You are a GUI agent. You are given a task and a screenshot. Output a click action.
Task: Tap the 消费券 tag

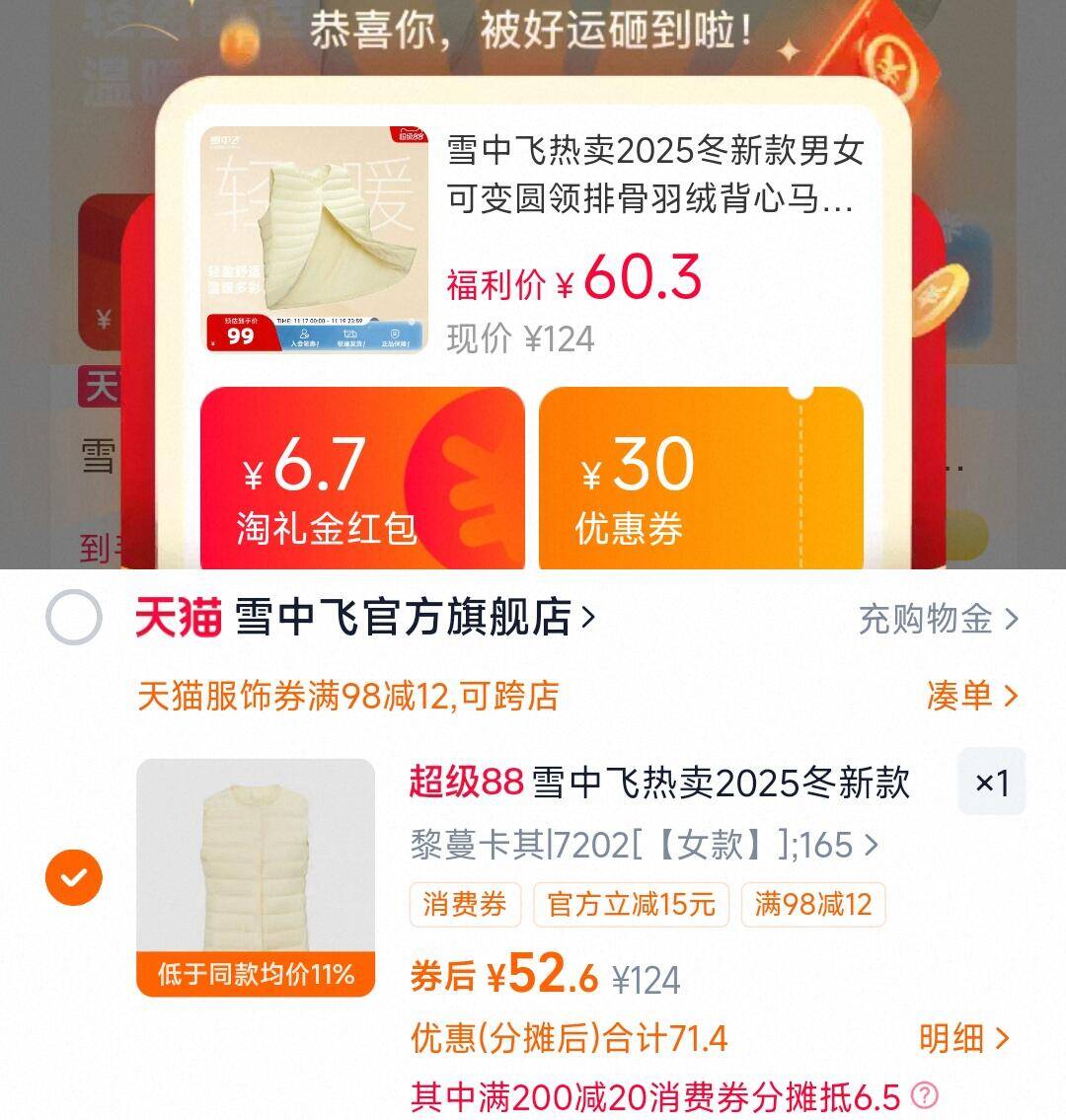(x=465, y=904)
